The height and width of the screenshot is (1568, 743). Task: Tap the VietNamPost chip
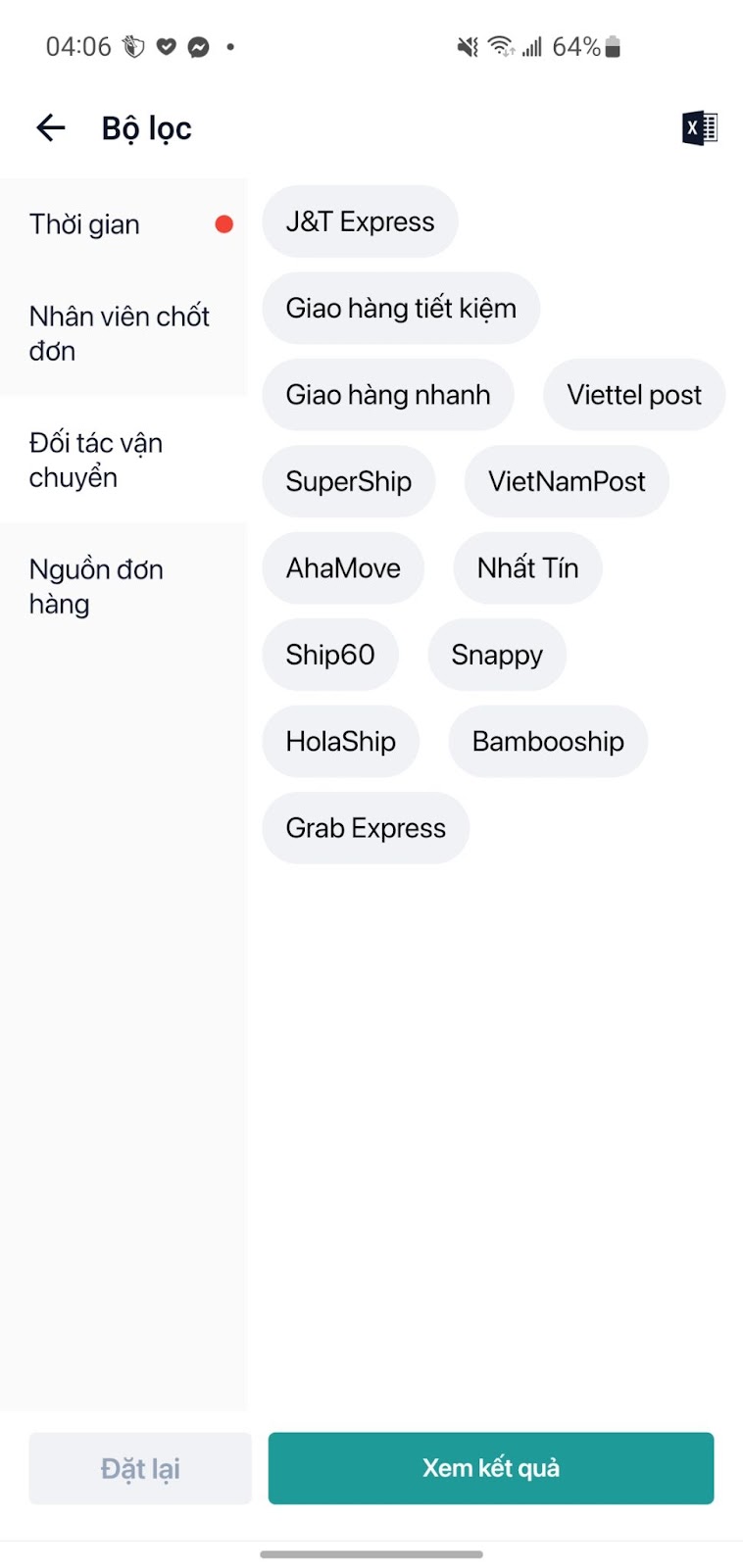click(567, 482)
